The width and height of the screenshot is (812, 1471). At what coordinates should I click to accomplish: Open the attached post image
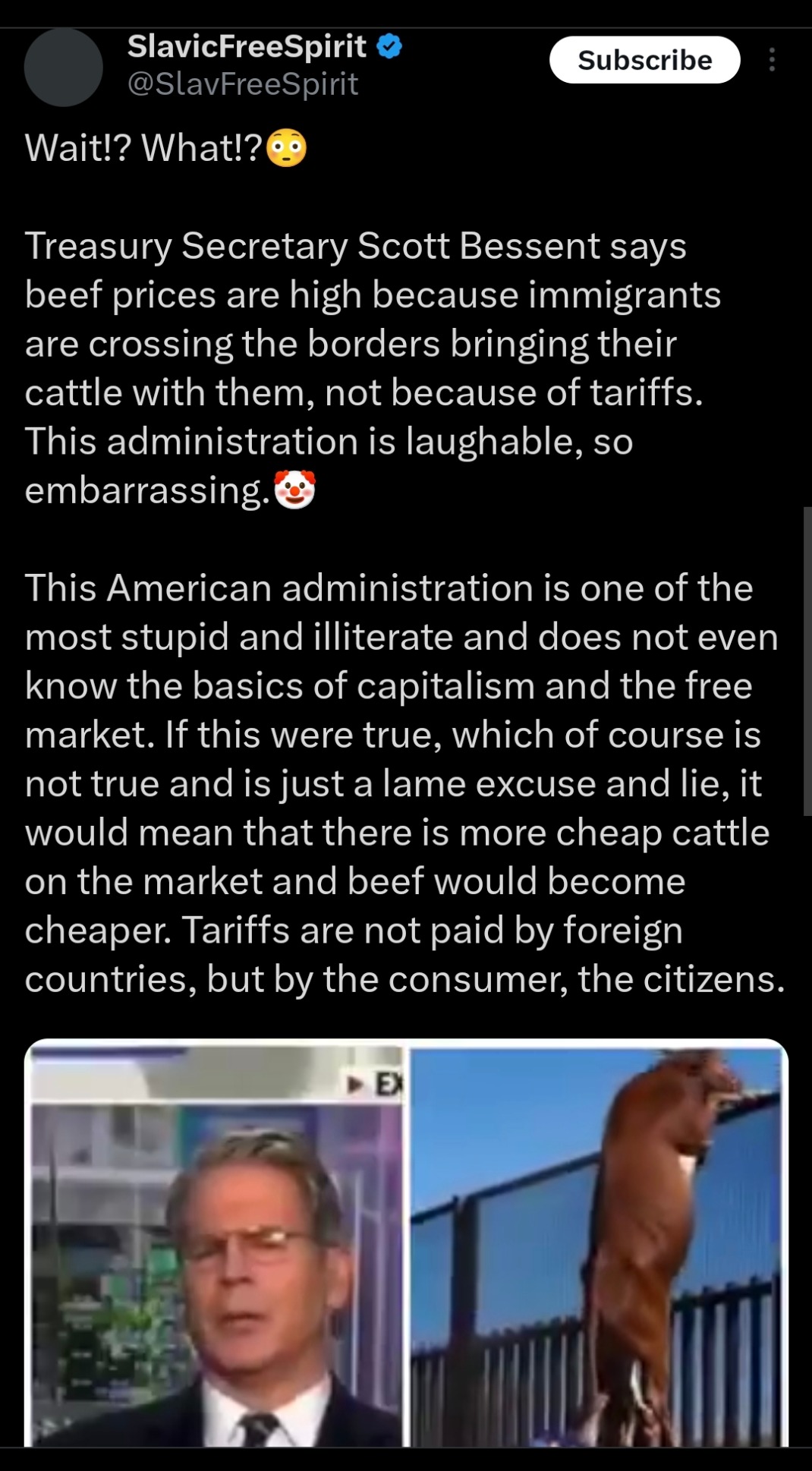pos(406,1243)
